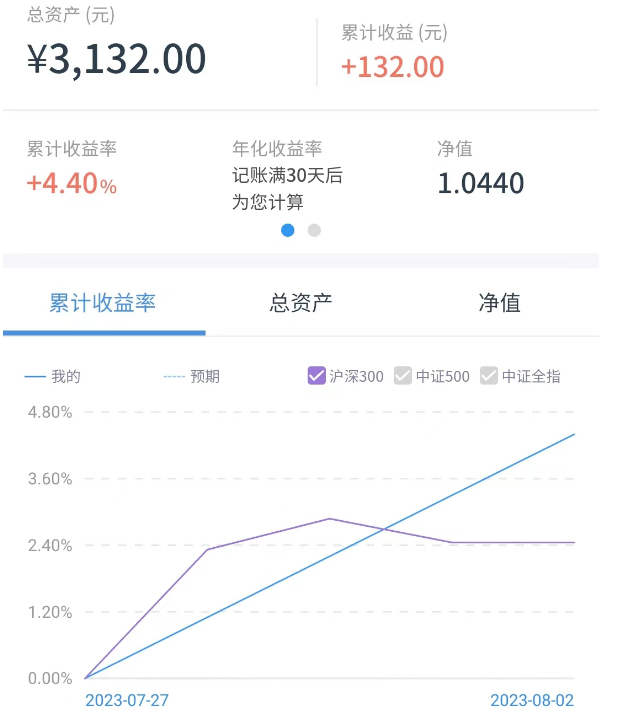Image resolution: width=627 pixels, height=716 pixels.
Task: Select the 累计收益率 tab
Action: click(x=103, y=302)
